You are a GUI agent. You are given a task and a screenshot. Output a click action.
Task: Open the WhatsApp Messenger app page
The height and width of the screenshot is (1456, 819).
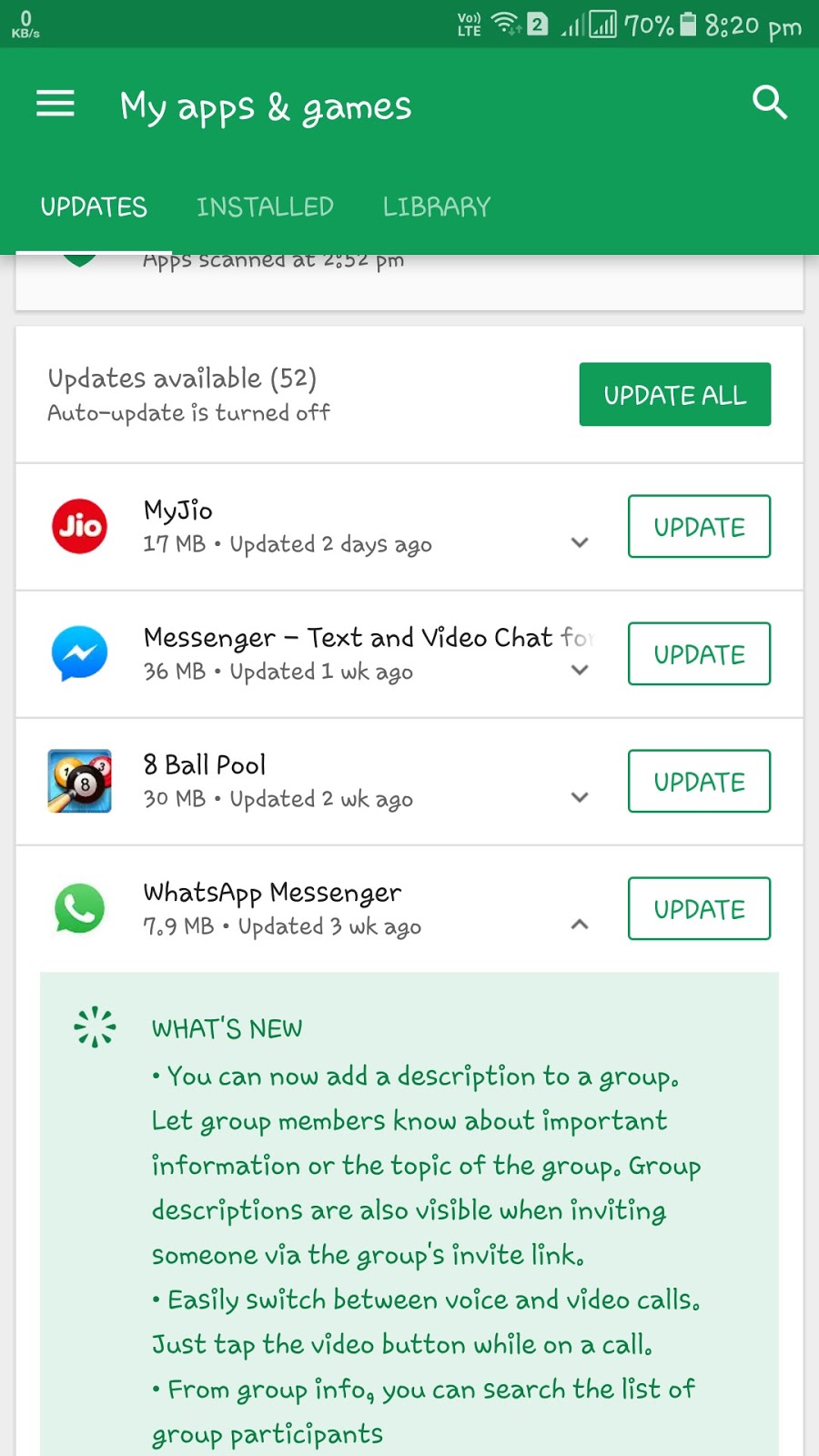[x=273, y=908]
